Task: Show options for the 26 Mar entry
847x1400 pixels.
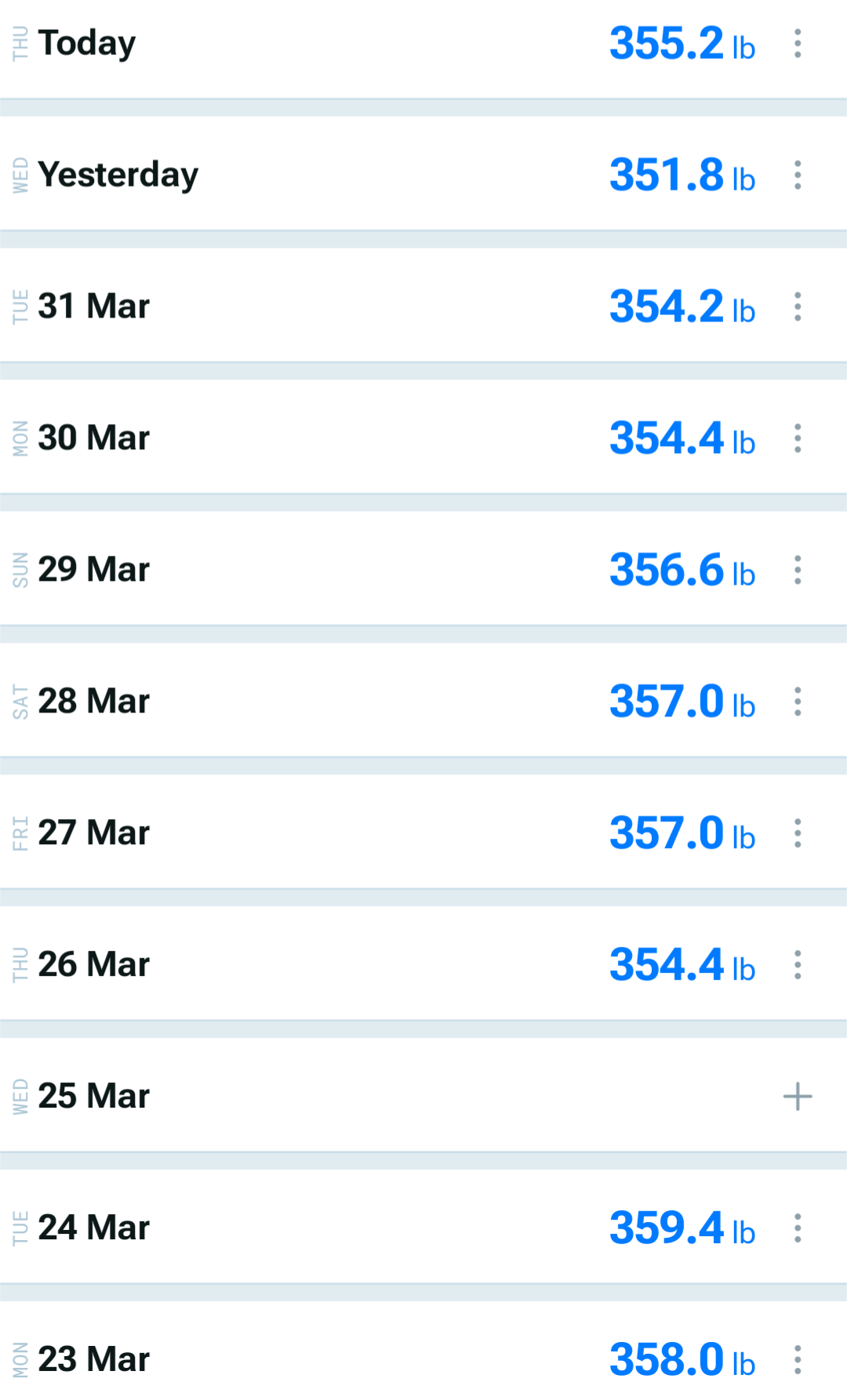Action: point(798,965)
